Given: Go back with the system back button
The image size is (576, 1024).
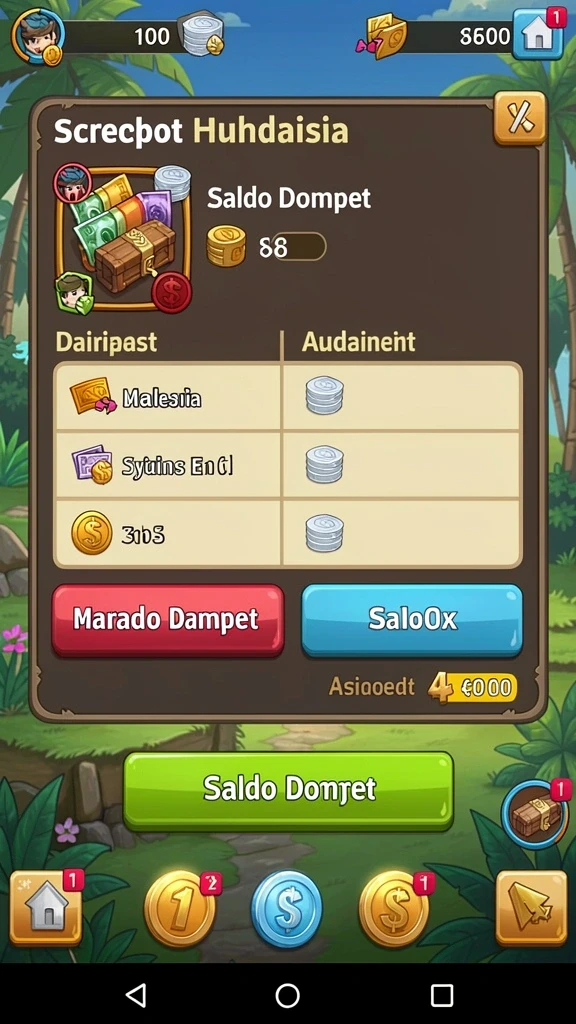Looking at the screenshot, I should (x=135, y=995).
